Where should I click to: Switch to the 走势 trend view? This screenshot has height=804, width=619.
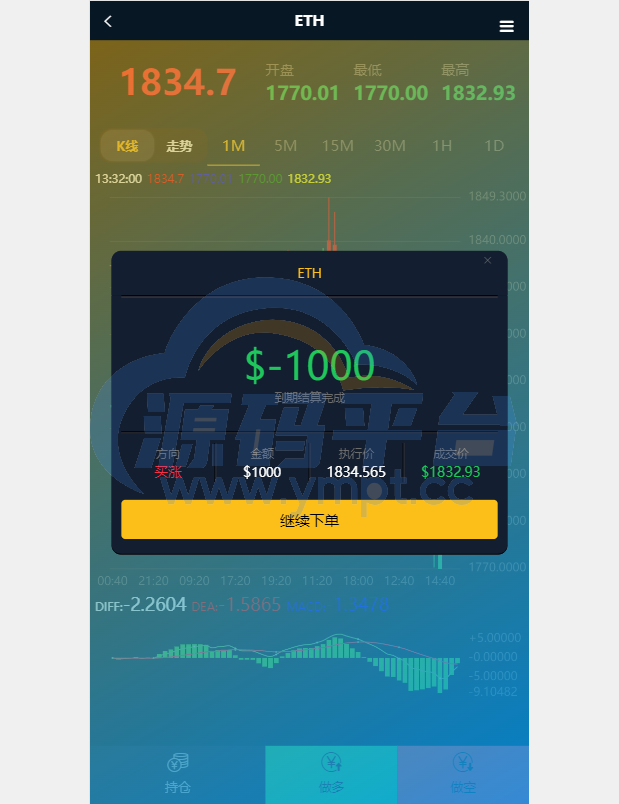180,146
